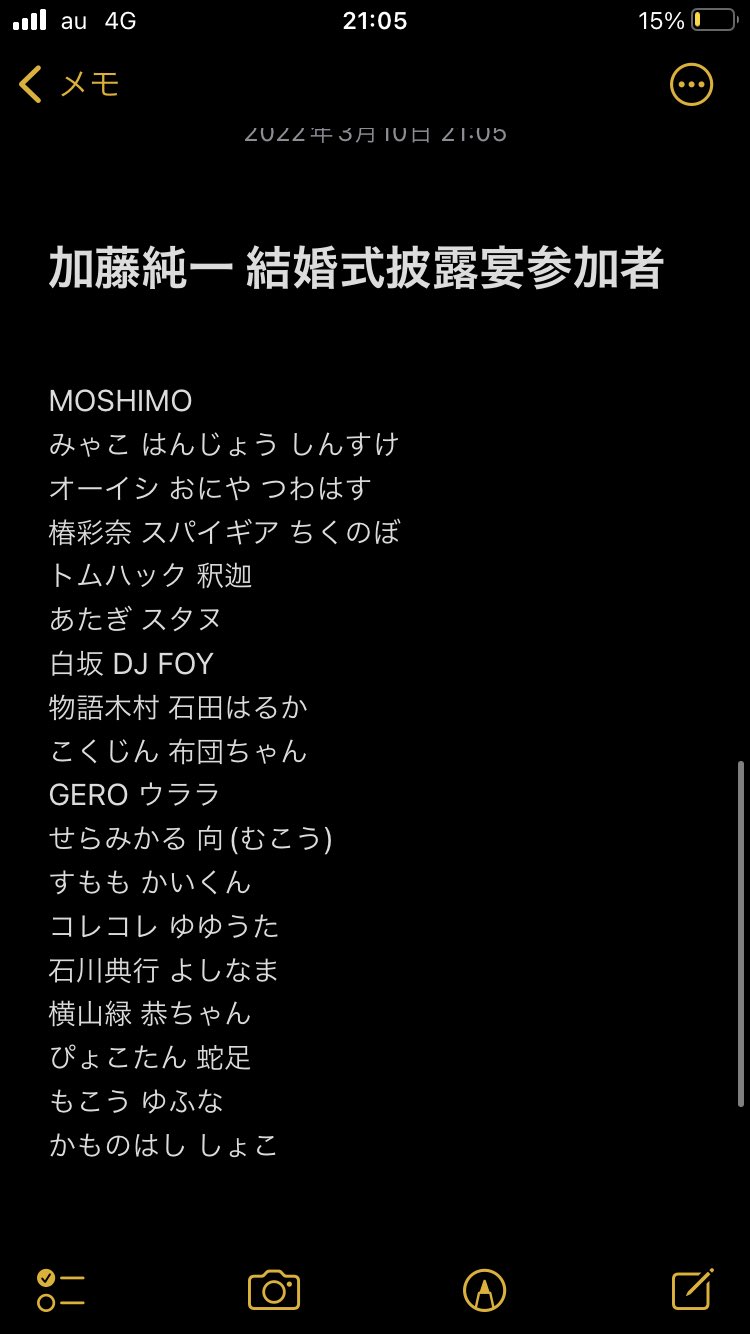Screen dimensions: 750x1334
Task: Open the more options ellipsis menu
Action: click(x=690, y=85)
